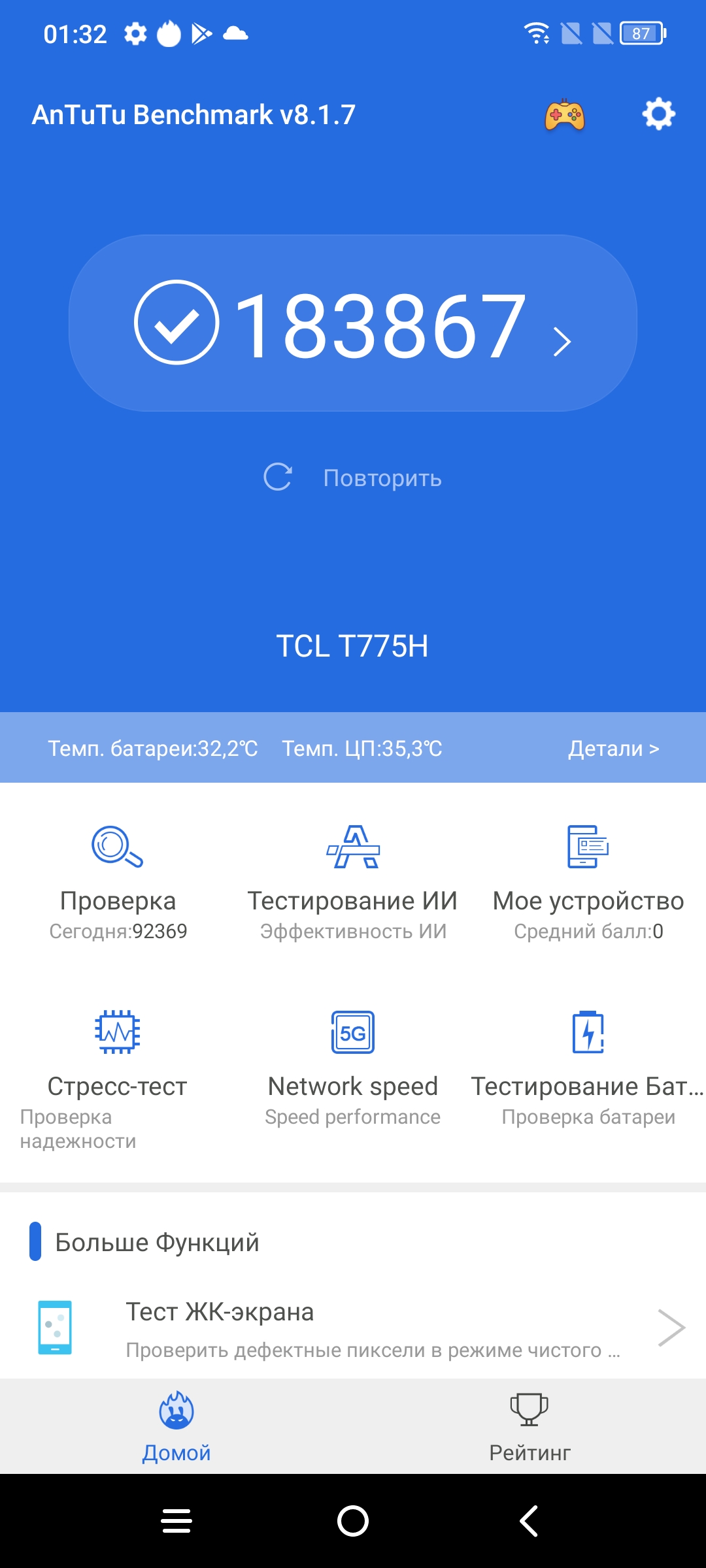Open AnTuTu settings gear
This screenshot has height=1568, width=706.
tap(658, 114)
